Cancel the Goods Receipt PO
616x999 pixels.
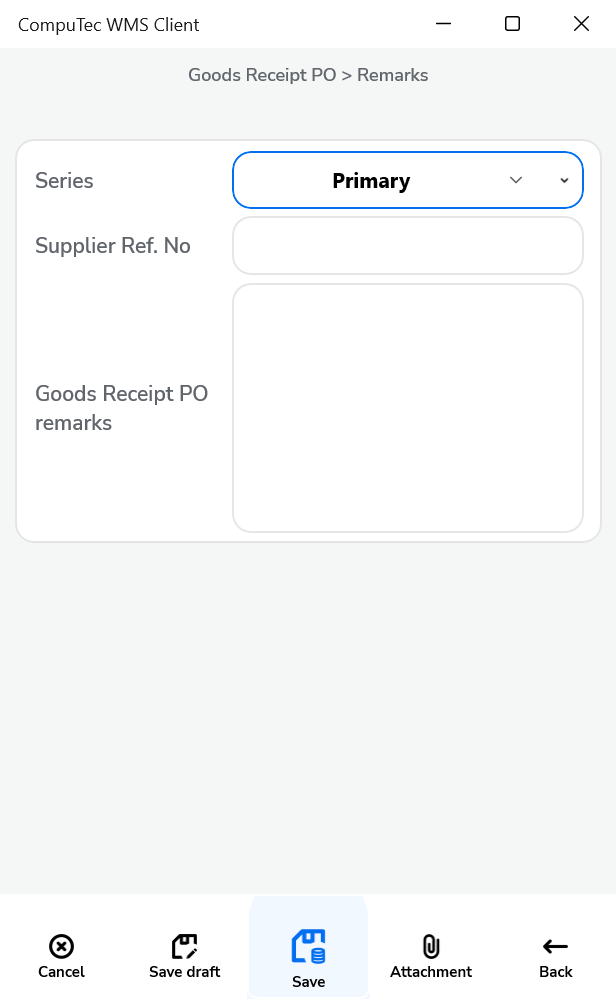(61, 955)
